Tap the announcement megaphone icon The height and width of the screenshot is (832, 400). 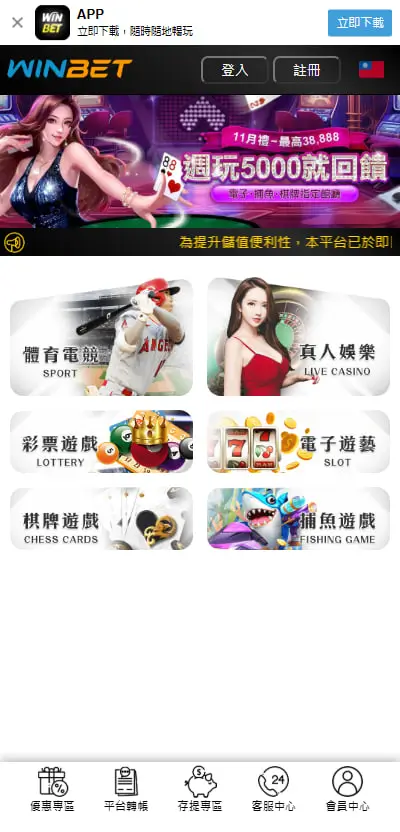click(x=14, y=242)
